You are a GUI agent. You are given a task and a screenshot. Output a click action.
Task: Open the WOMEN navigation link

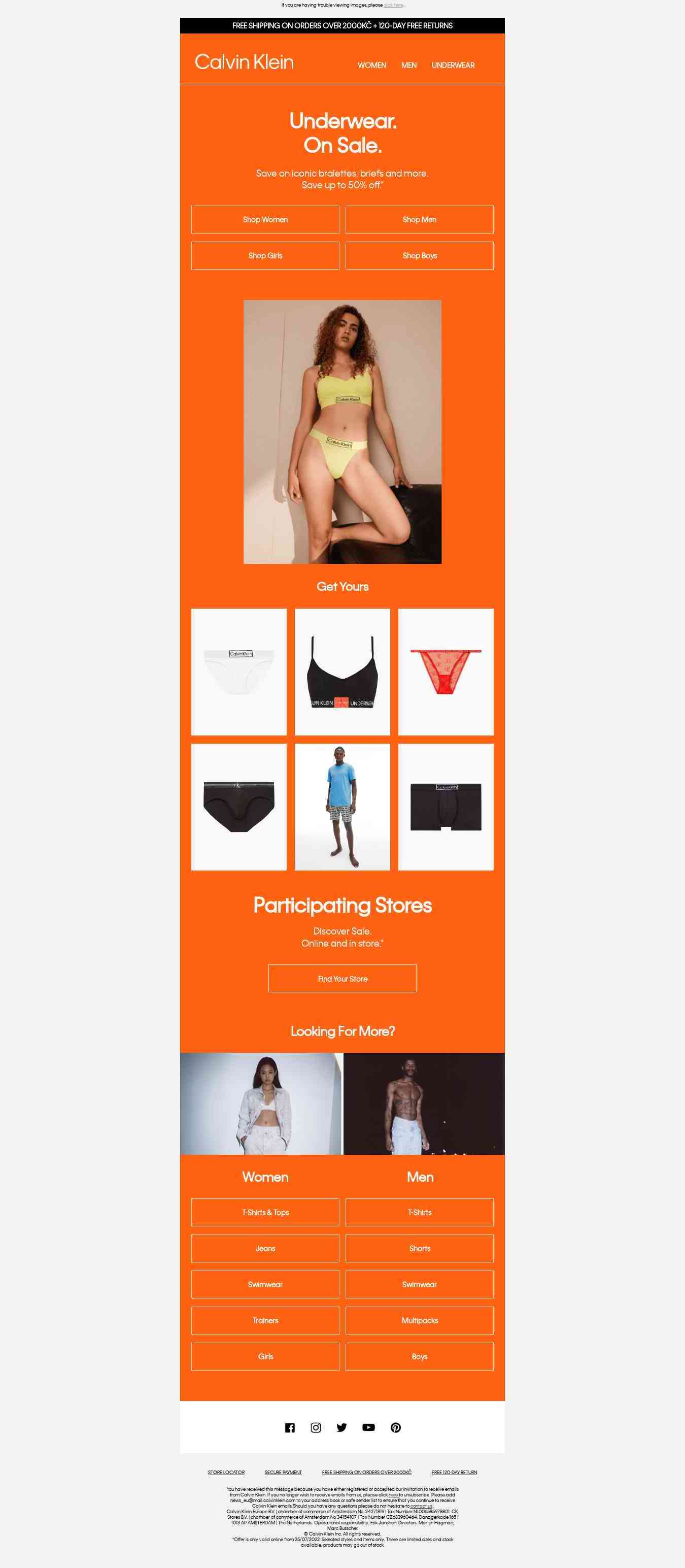click(x=371, y=65)
